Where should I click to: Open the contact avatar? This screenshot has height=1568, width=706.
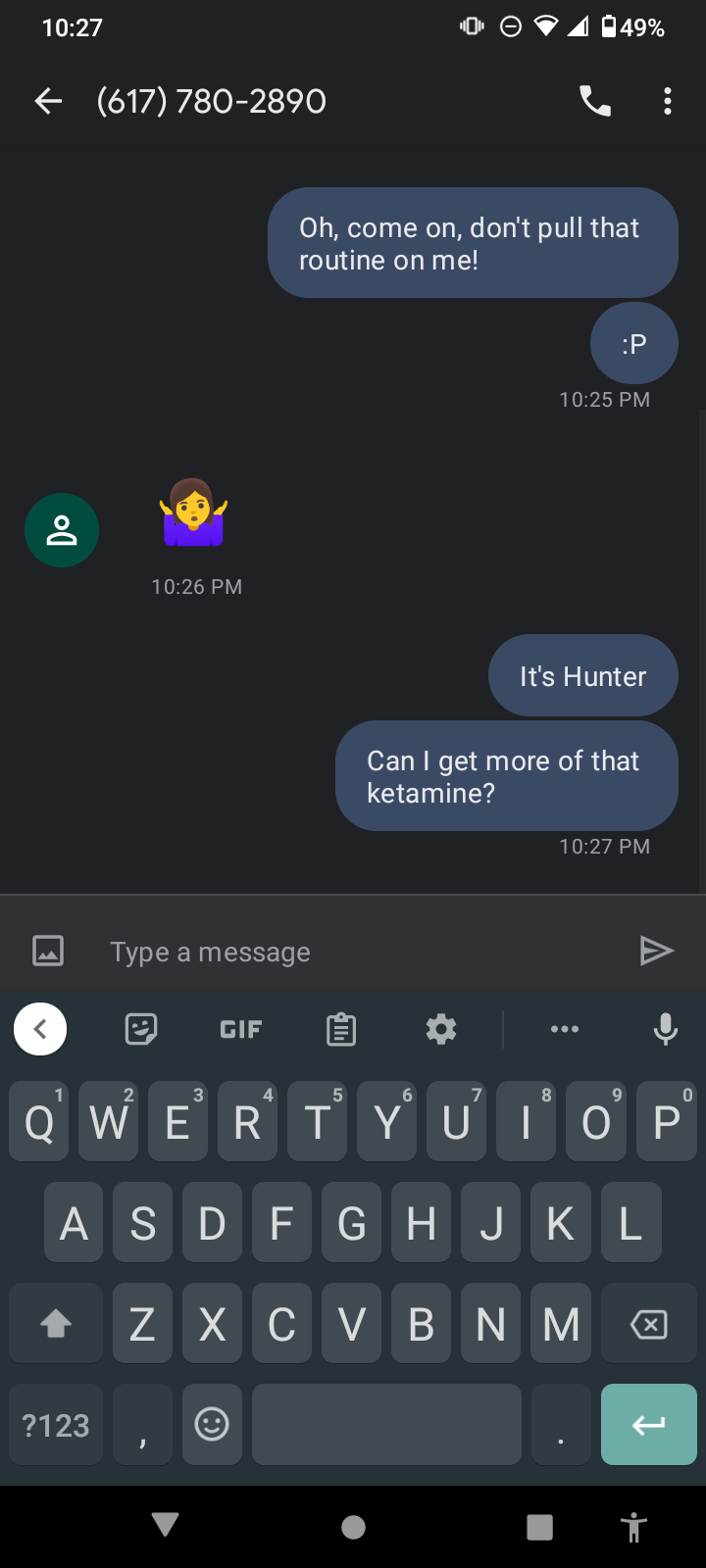(x=62, y=530)
